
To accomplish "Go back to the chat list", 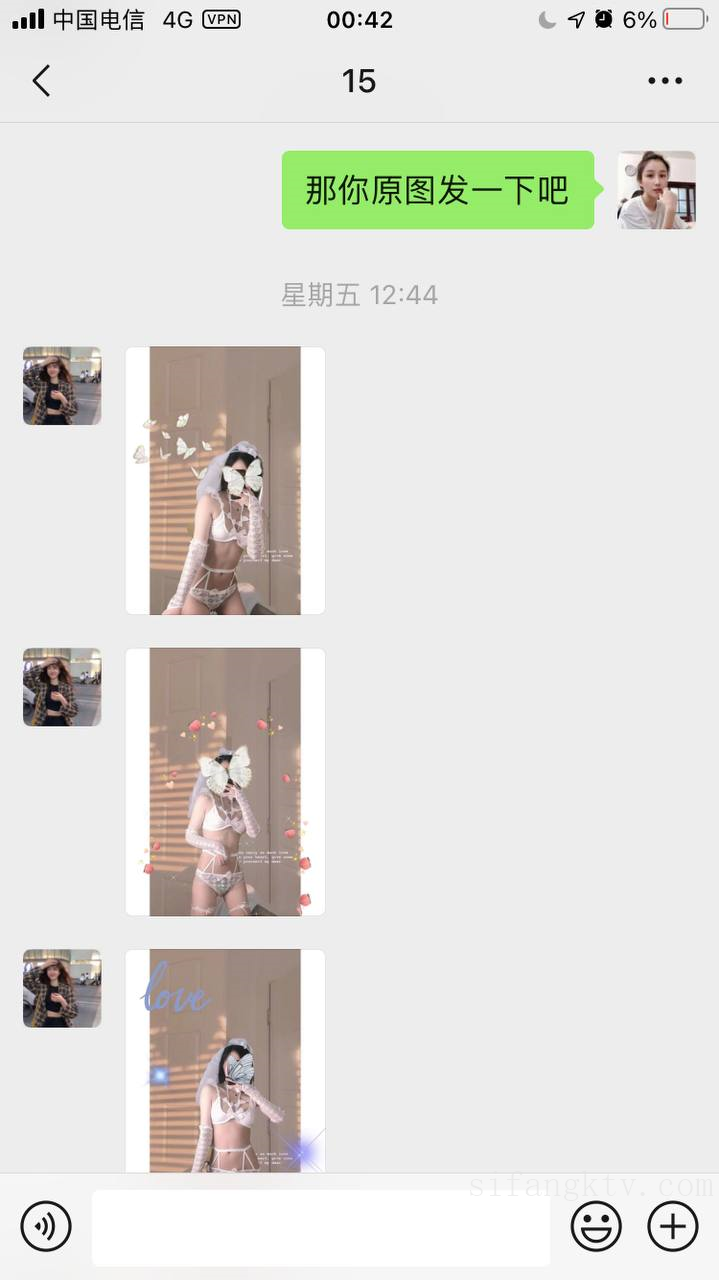I will [41, 81].
